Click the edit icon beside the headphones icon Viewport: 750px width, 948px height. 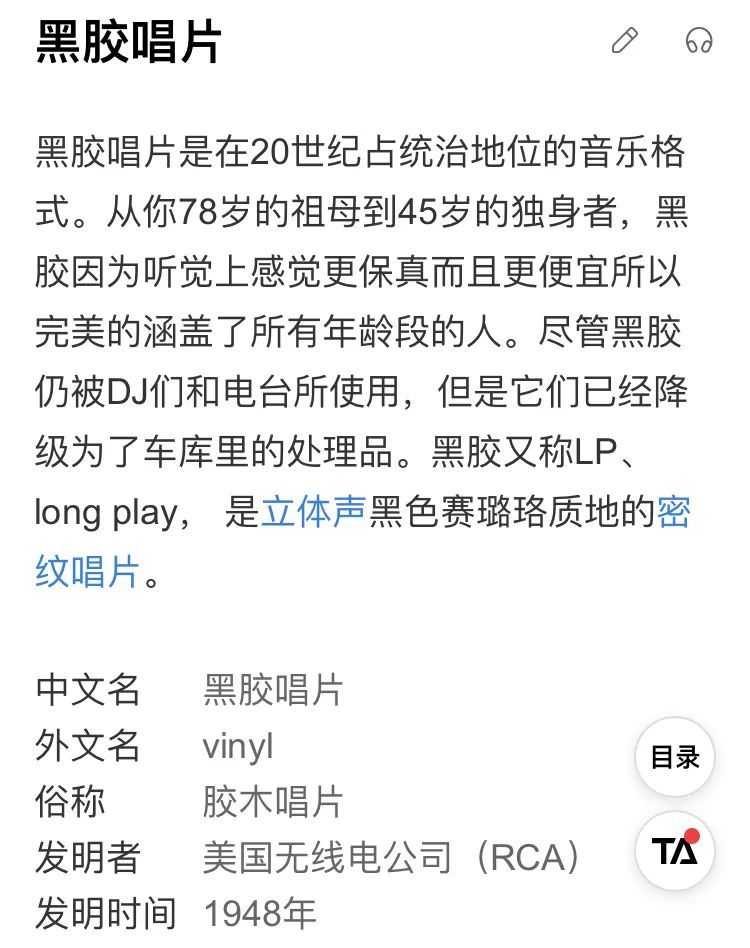click(x=626, y=38)
